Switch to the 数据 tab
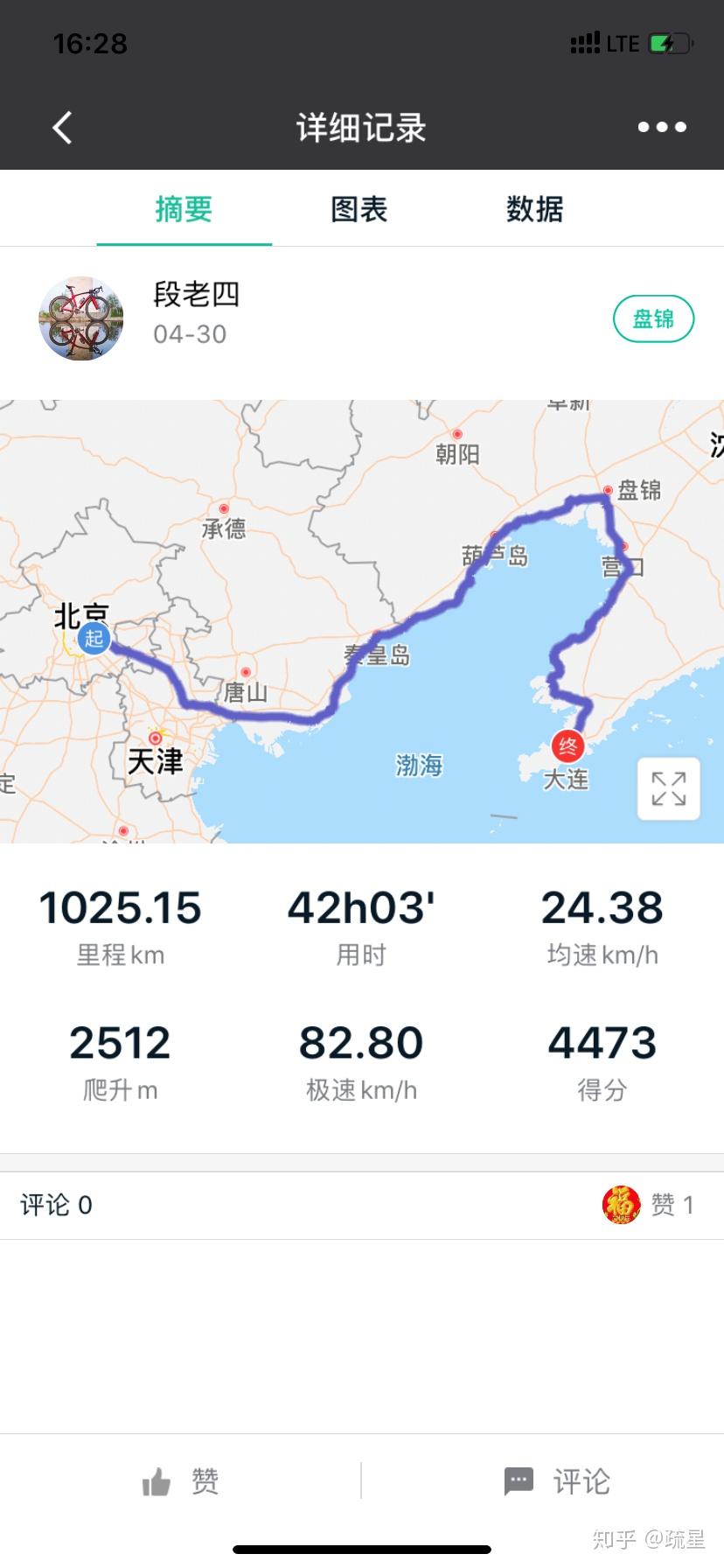This screenshot has height=1568, width=724. 534,210
